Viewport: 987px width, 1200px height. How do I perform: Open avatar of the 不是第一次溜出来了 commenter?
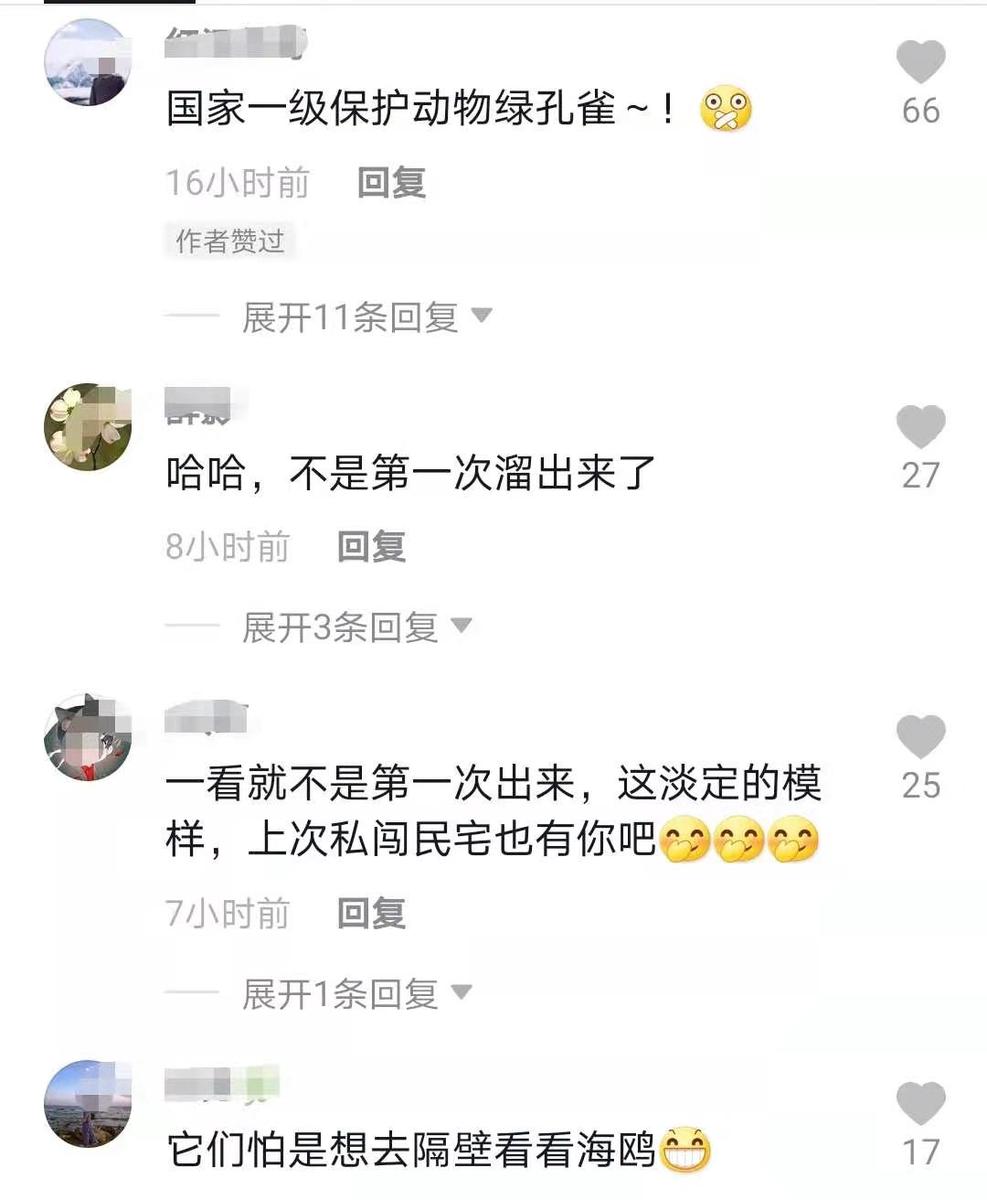pyautogui.click(x=88, y=427)
